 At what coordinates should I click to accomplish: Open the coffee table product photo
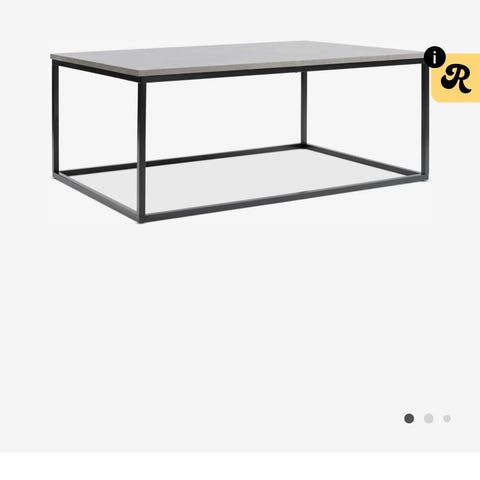click(240, 132)
